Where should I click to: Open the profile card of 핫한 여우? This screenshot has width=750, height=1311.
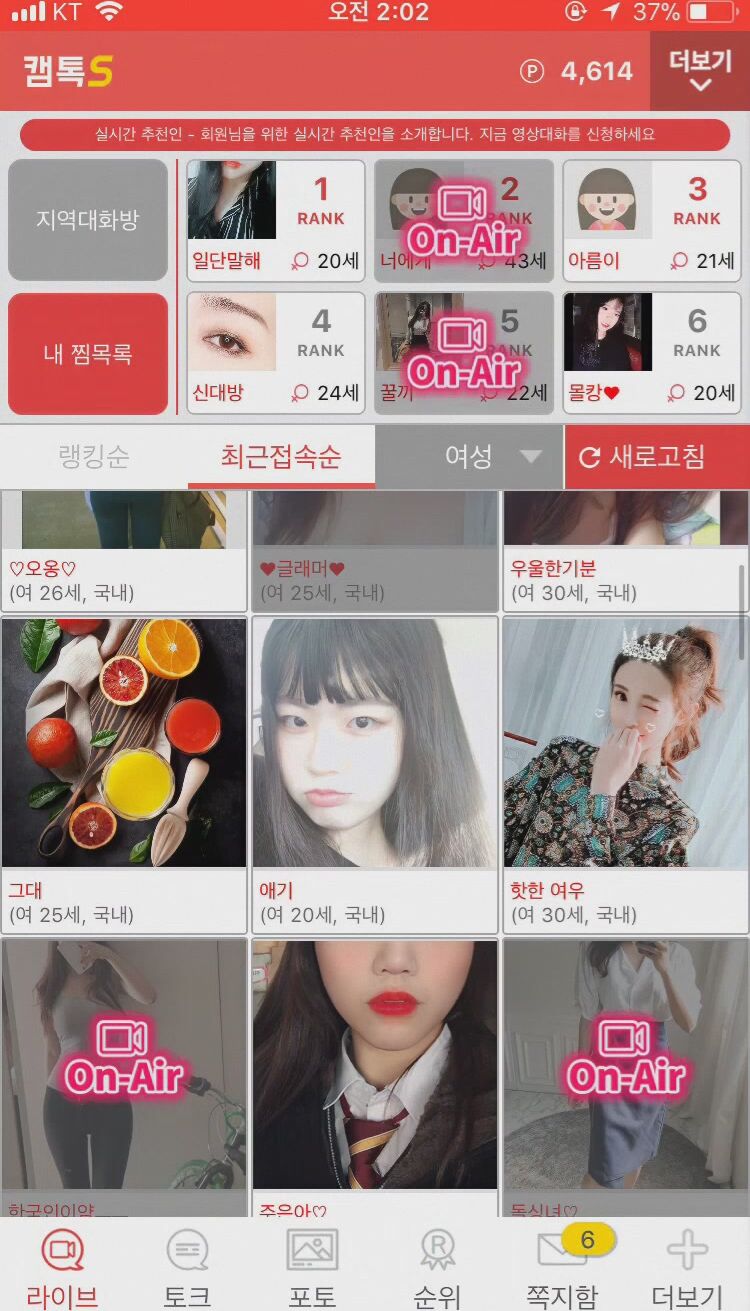(626, 775)
